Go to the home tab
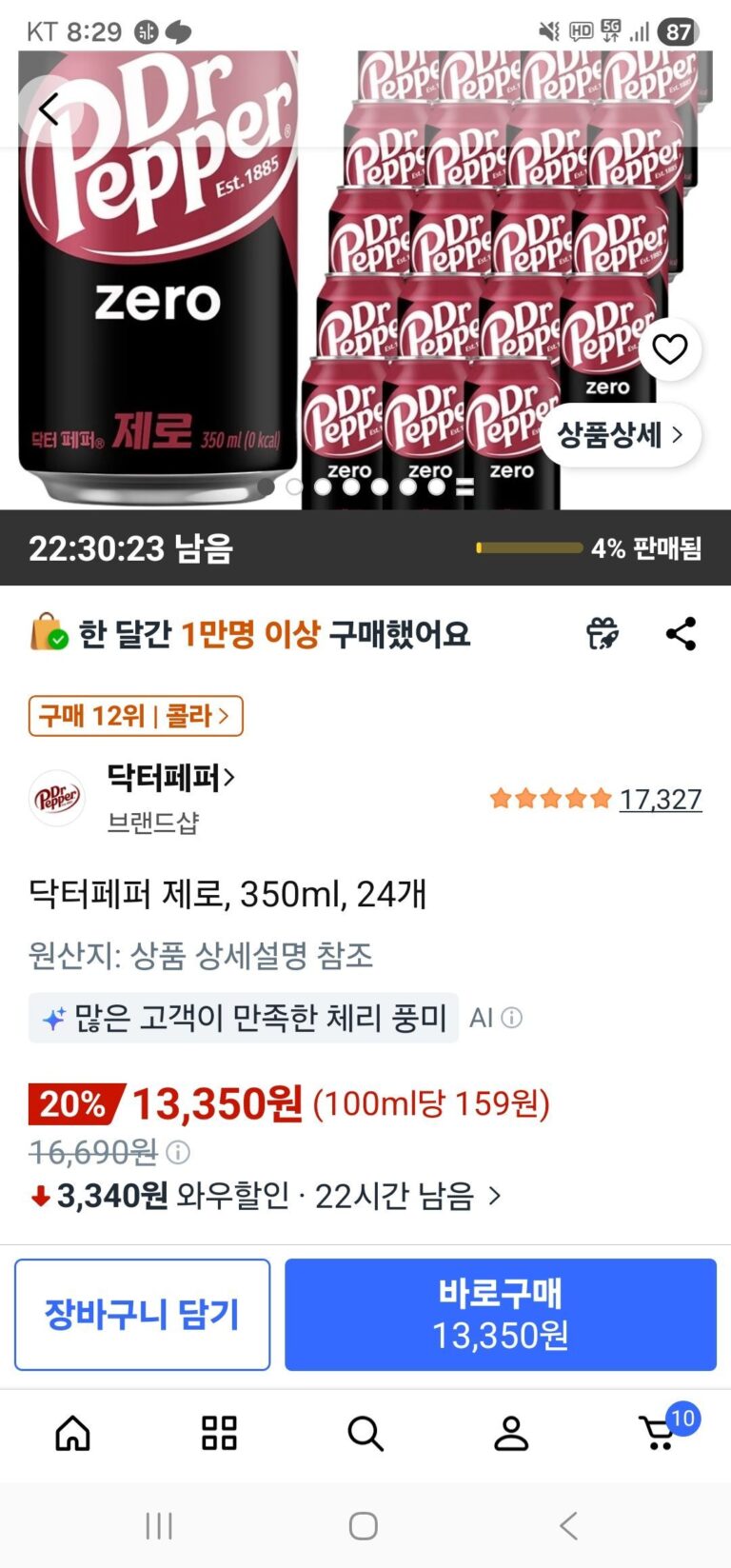The width and height of the screenshot is (731, 1568). coord(73,1433)
